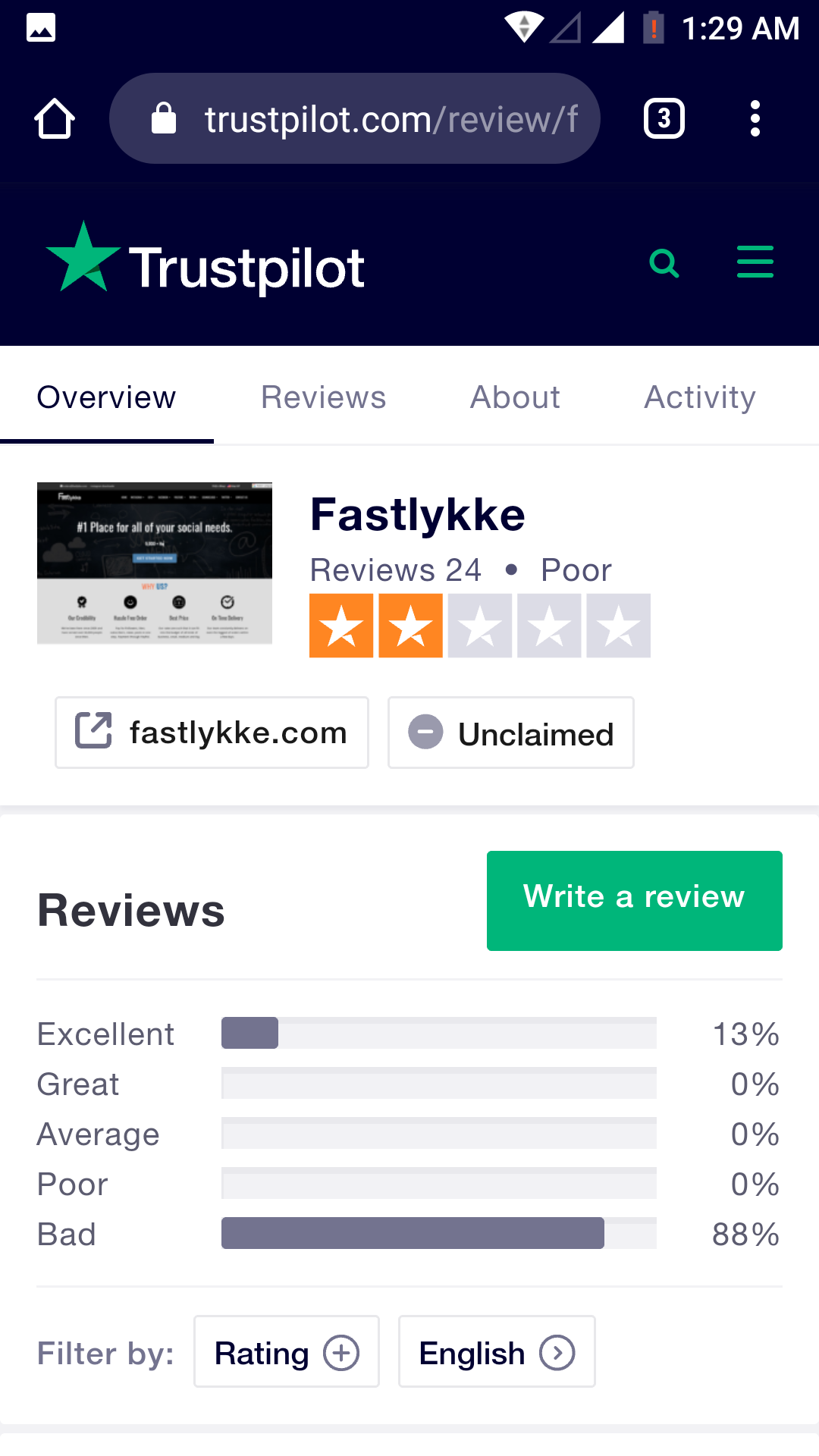The width and height of the screenshot is (819, 1456).
Task: Go to the Trustpilot homepage via logo
Action: 205,259
